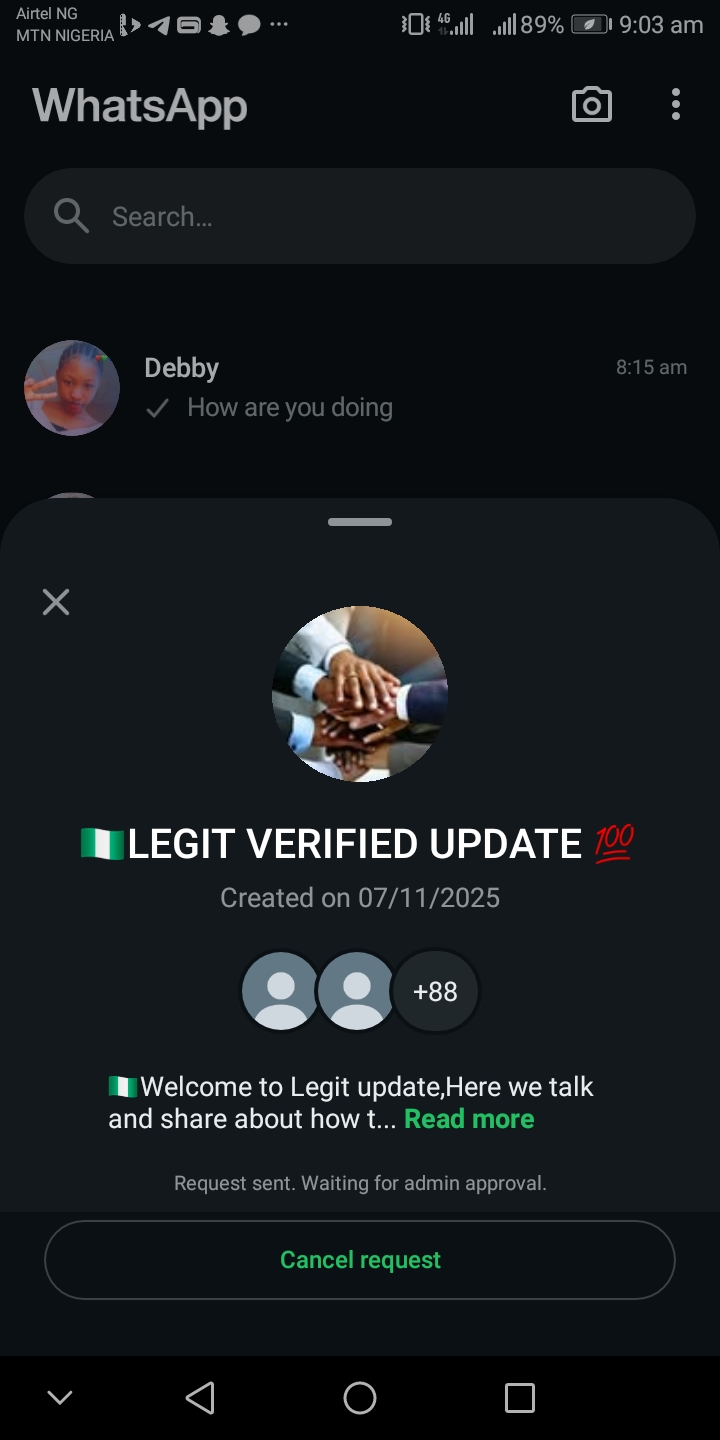This screenshot has height=1440, width=720.
Task: Go back using the system back button
Action: (200, 1398)
